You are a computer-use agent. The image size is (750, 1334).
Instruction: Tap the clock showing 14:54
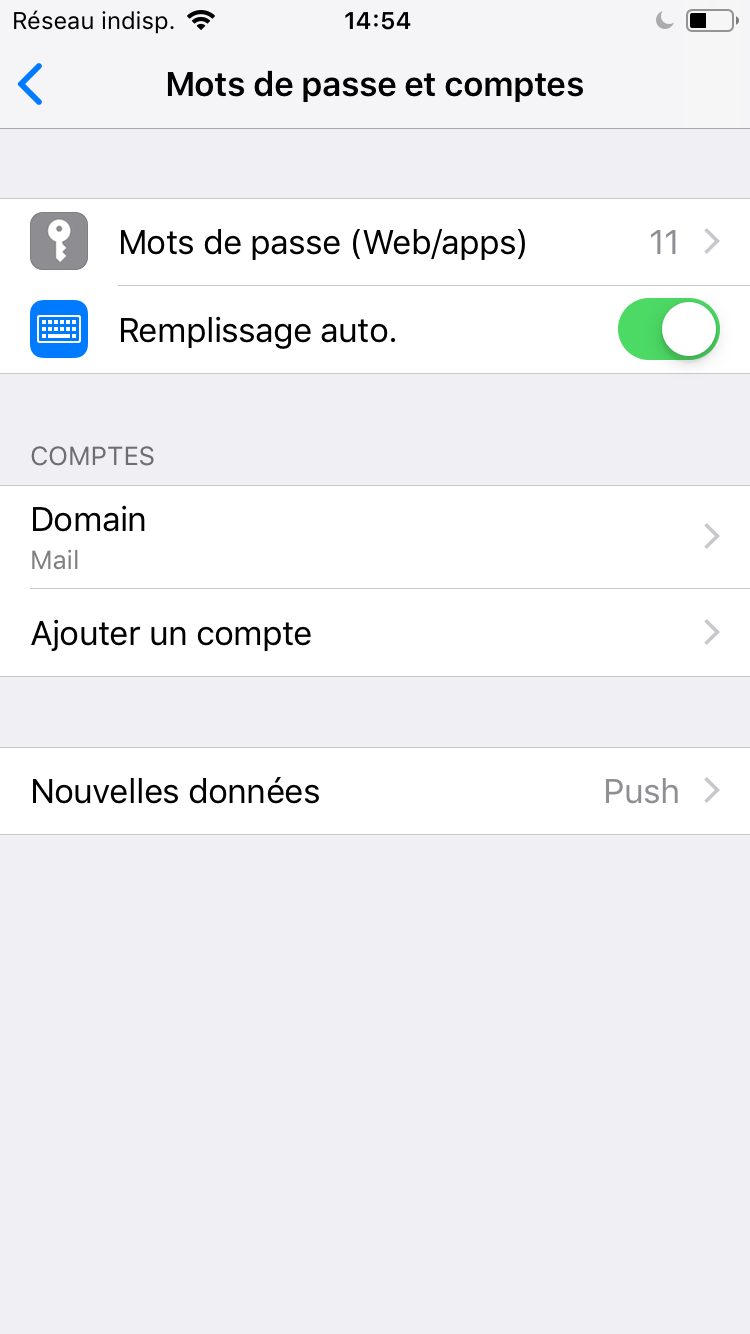click(377, 20)
